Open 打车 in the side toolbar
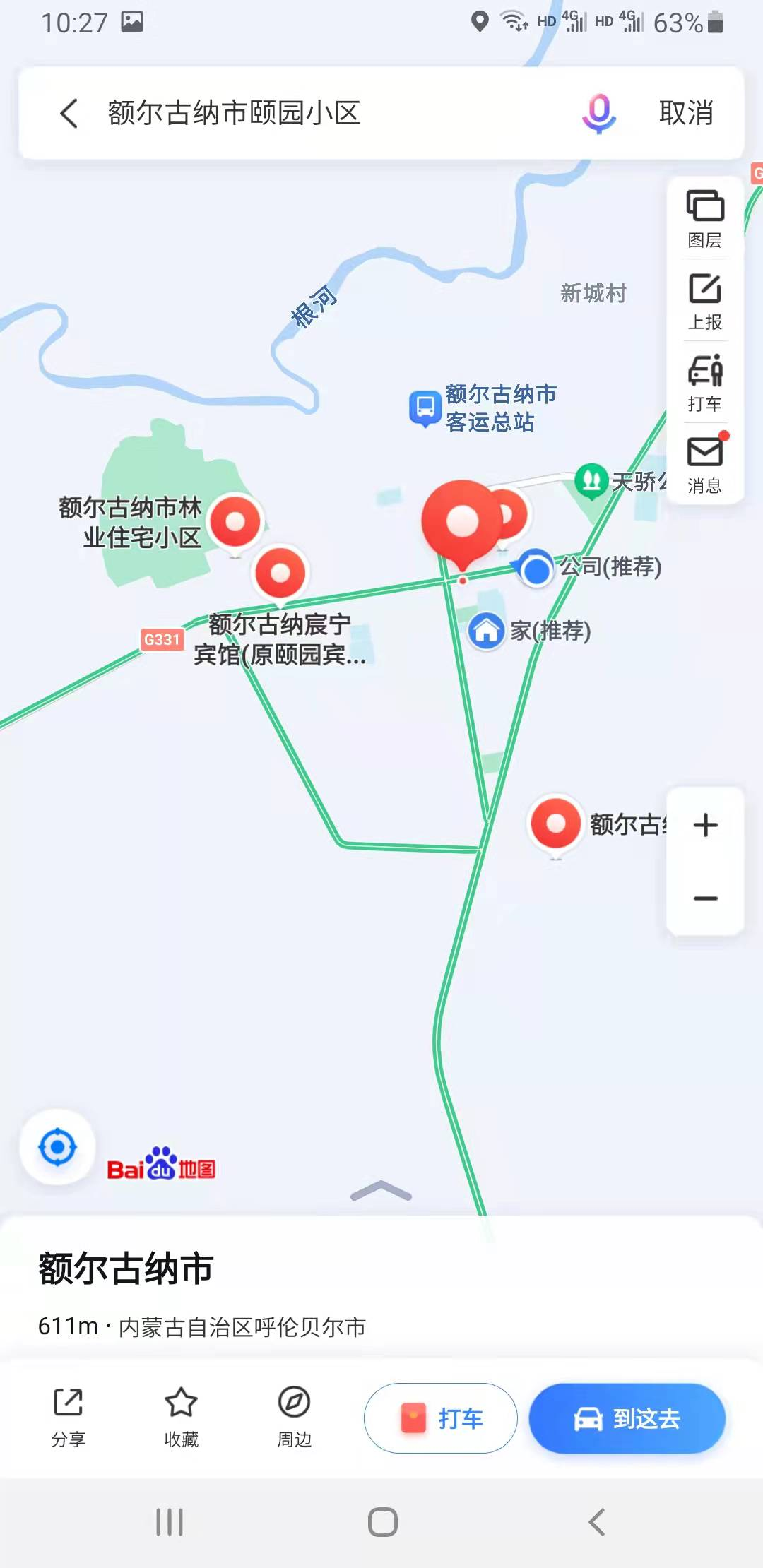Screen dimensions: 763x1568 [x=704, y=383]
